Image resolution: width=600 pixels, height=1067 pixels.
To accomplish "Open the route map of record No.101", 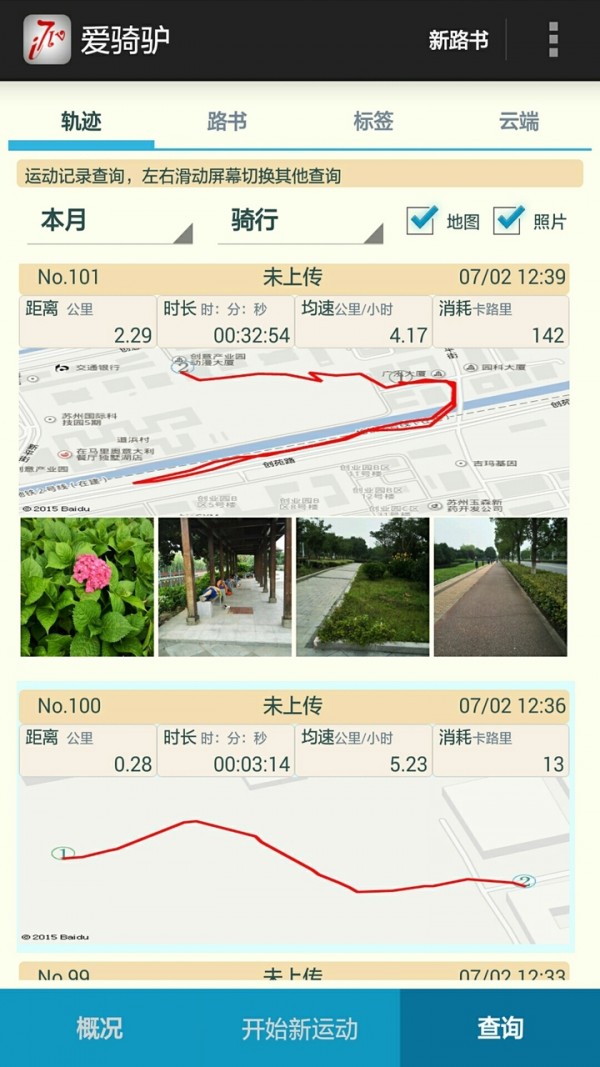I will (x=294, y=431).
